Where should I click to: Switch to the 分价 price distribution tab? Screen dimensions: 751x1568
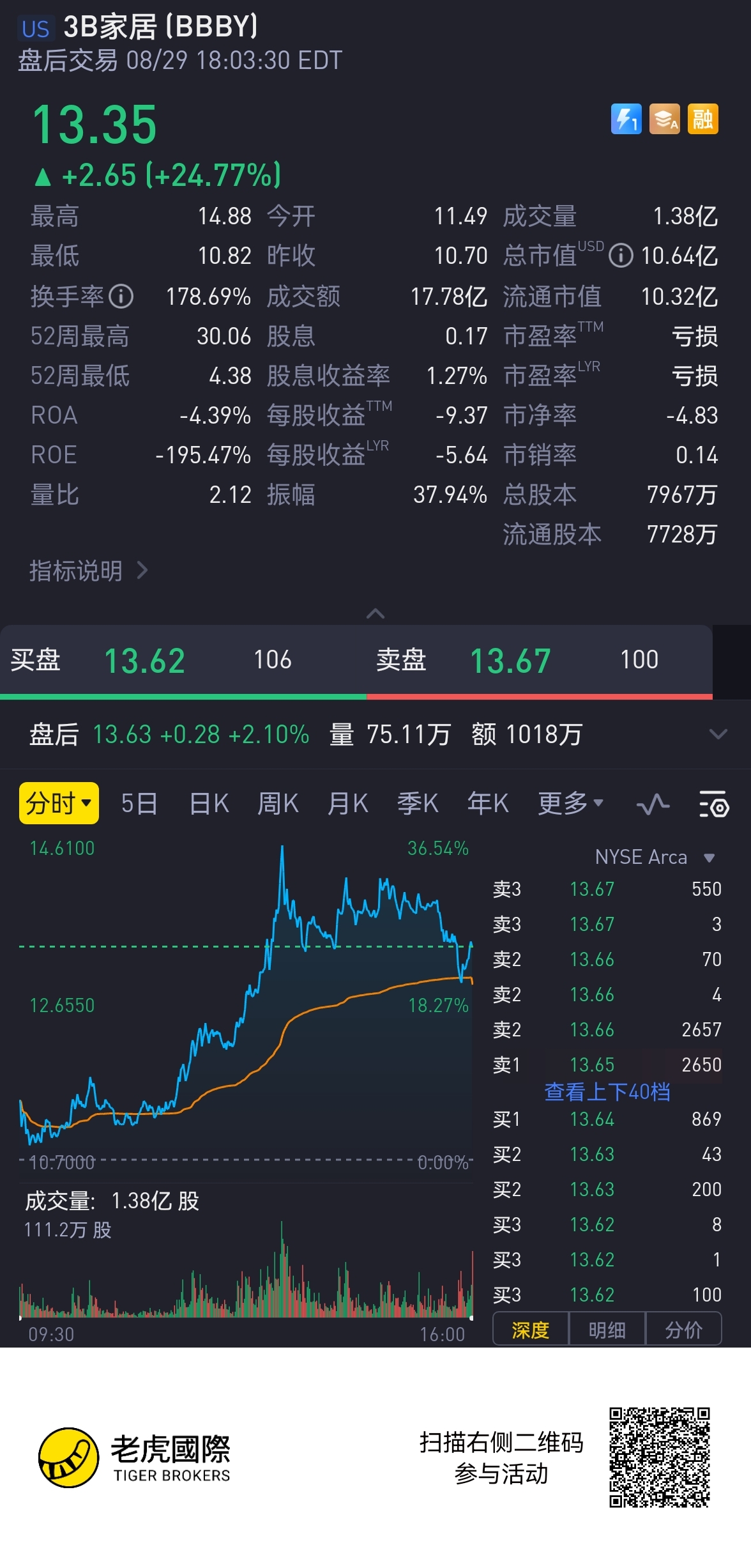pyautogui.click(x=683, y=1330)
